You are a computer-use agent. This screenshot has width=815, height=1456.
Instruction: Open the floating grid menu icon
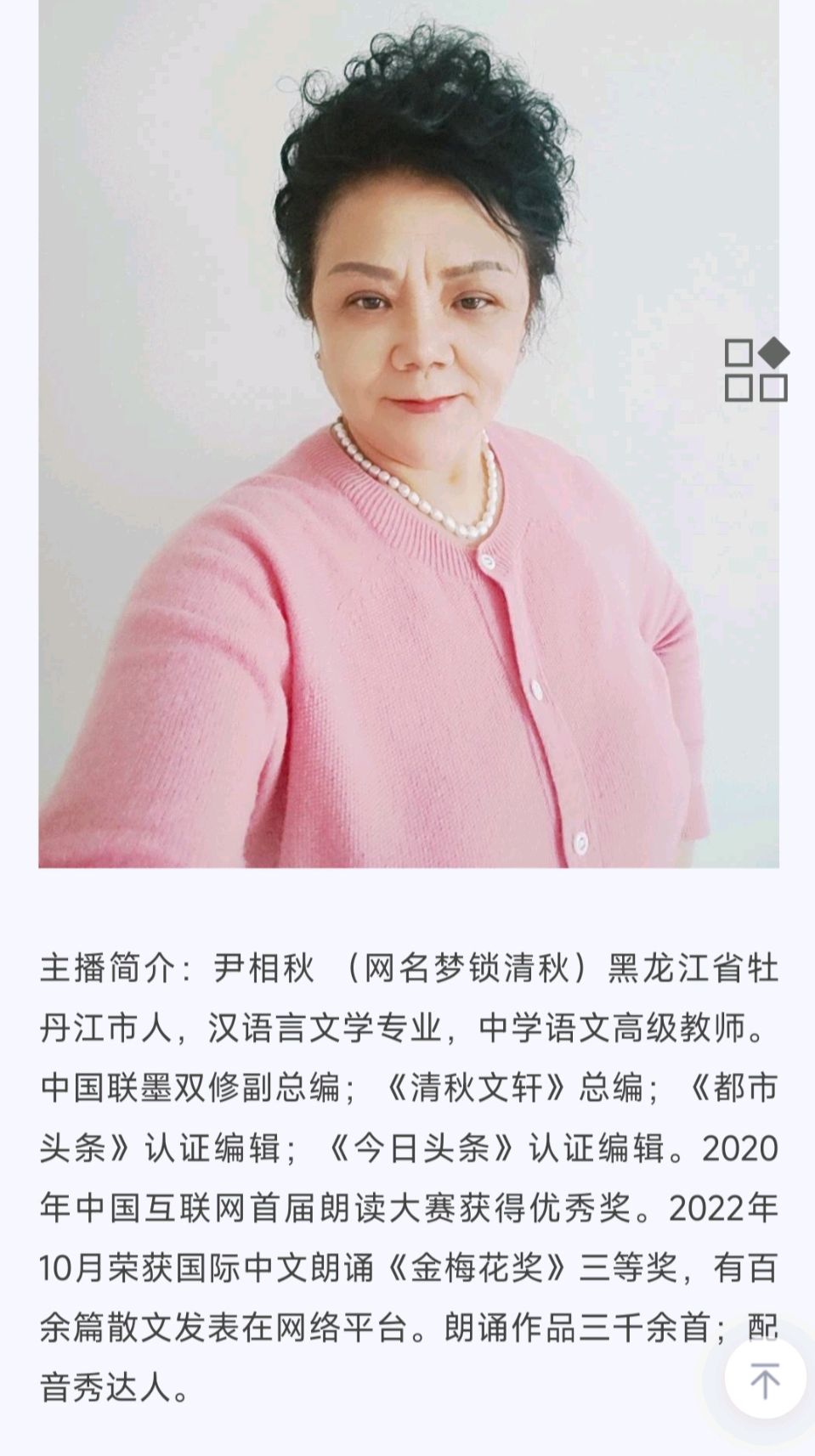tap(756, 370)
